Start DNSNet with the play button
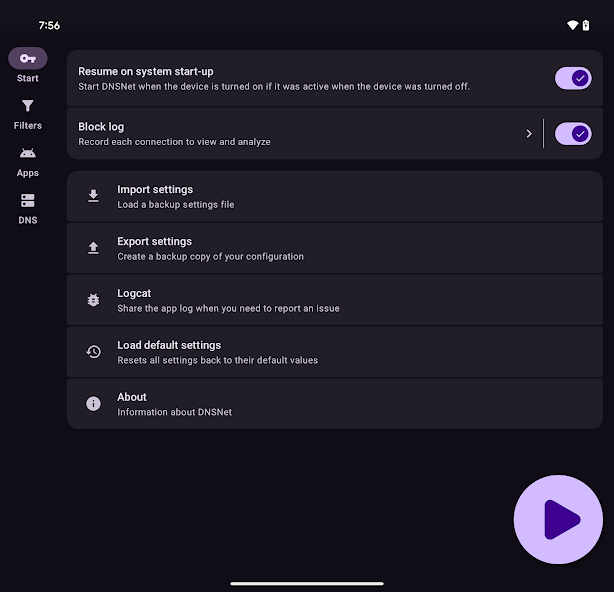 coord(558,520)
